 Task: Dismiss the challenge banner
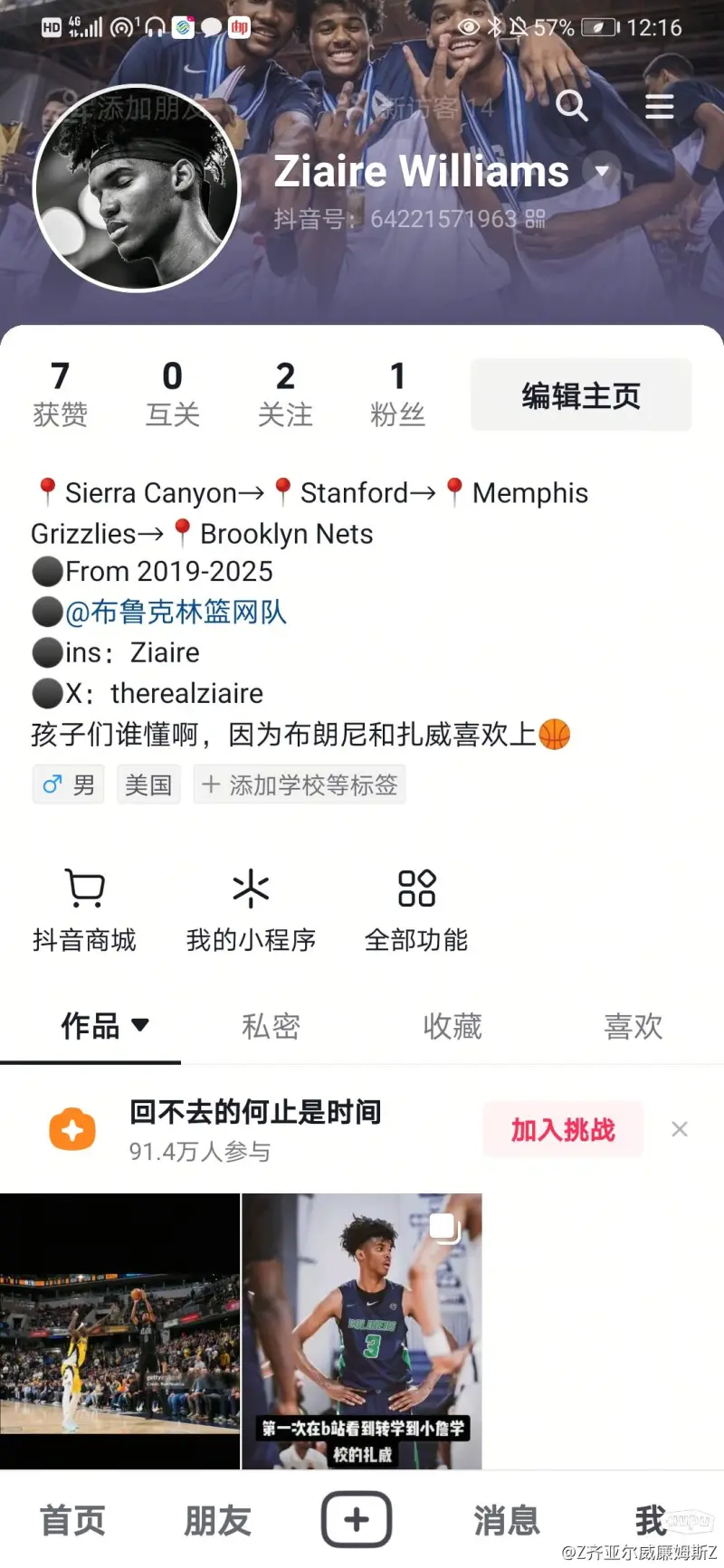click(x=680, y=1129)
